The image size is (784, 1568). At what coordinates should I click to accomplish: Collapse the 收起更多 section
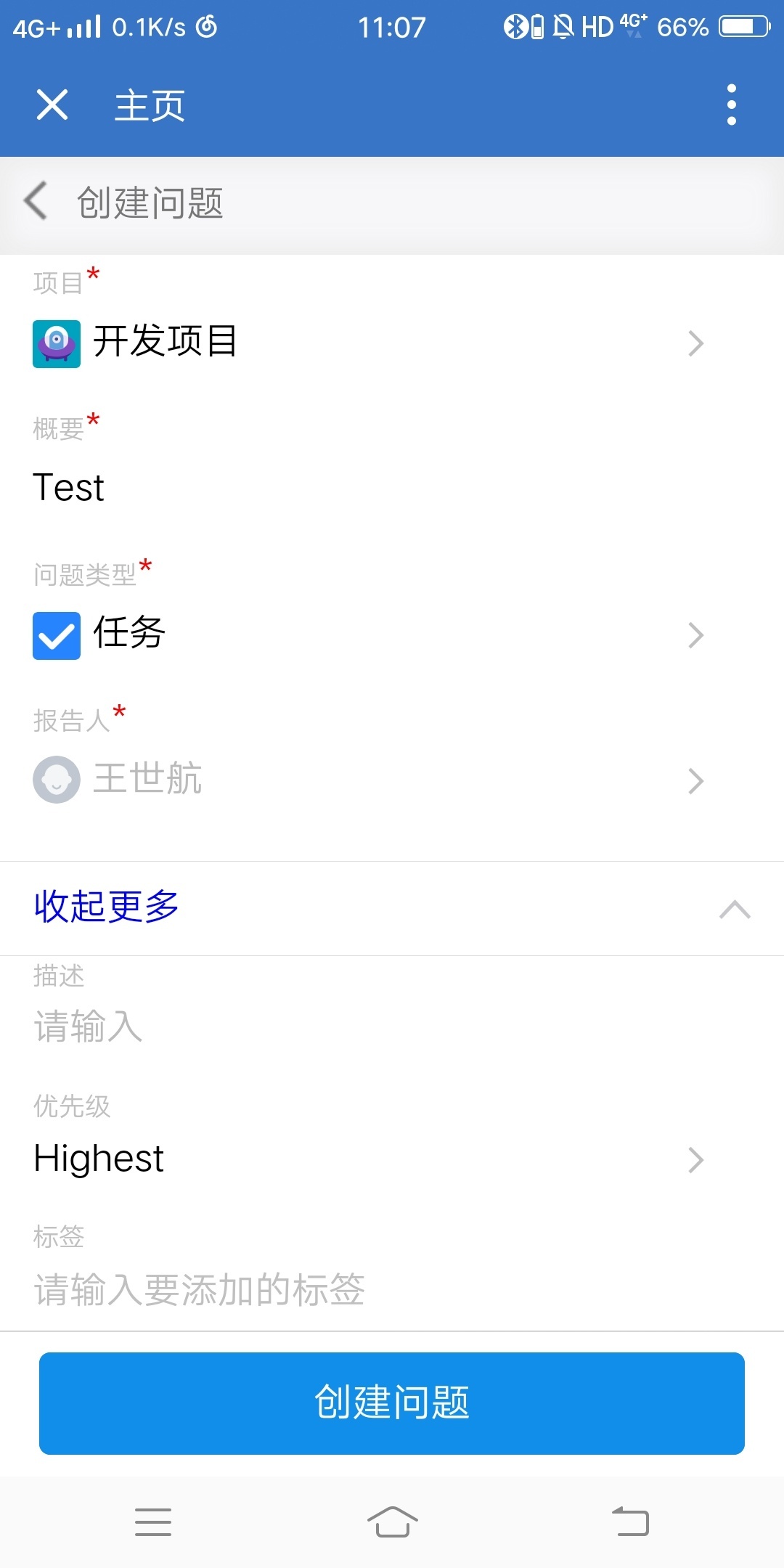(x=392, y=908)
